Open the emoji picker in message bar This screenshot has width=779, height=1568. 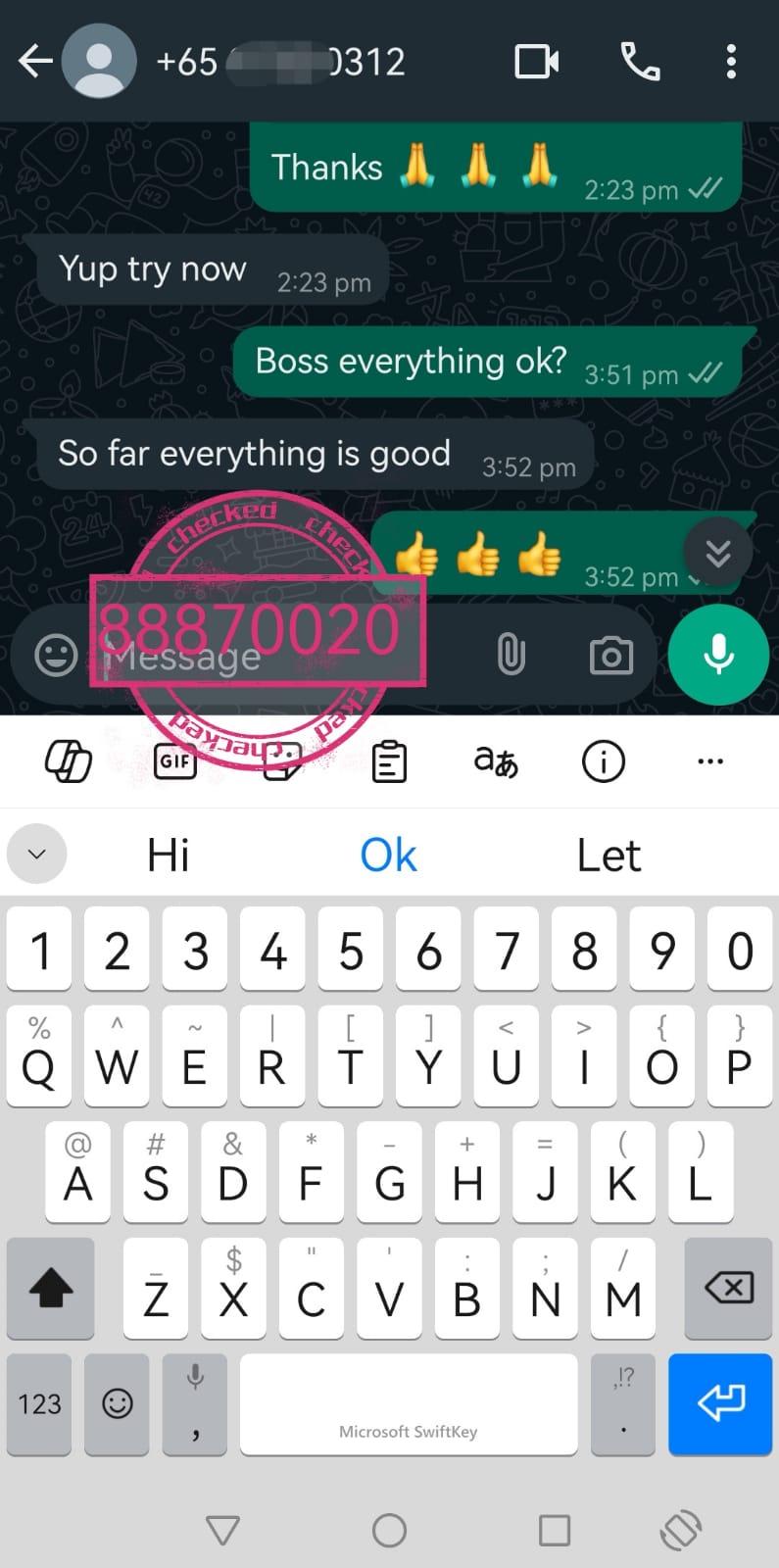click(x=56, y=655)
